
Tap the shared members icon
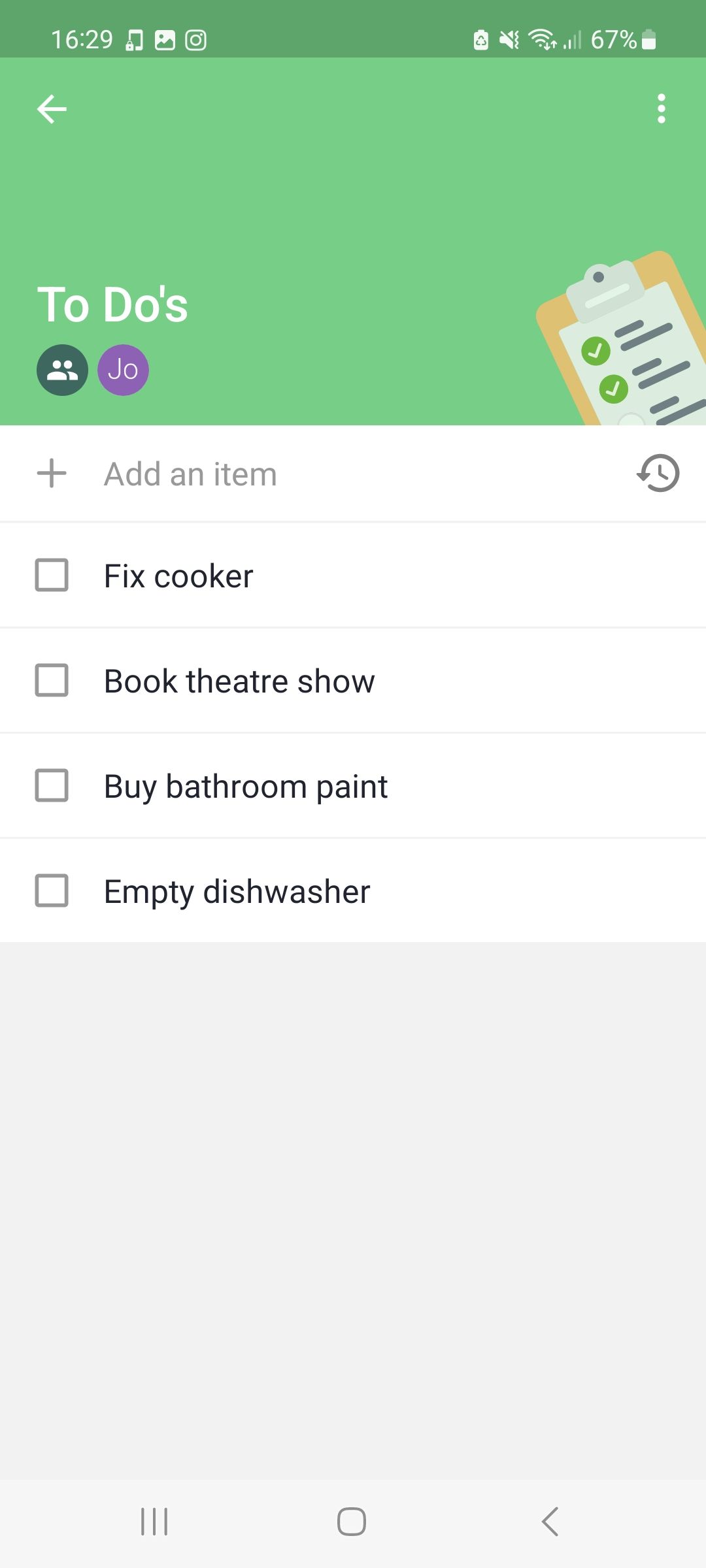click(x=63, y=369)
